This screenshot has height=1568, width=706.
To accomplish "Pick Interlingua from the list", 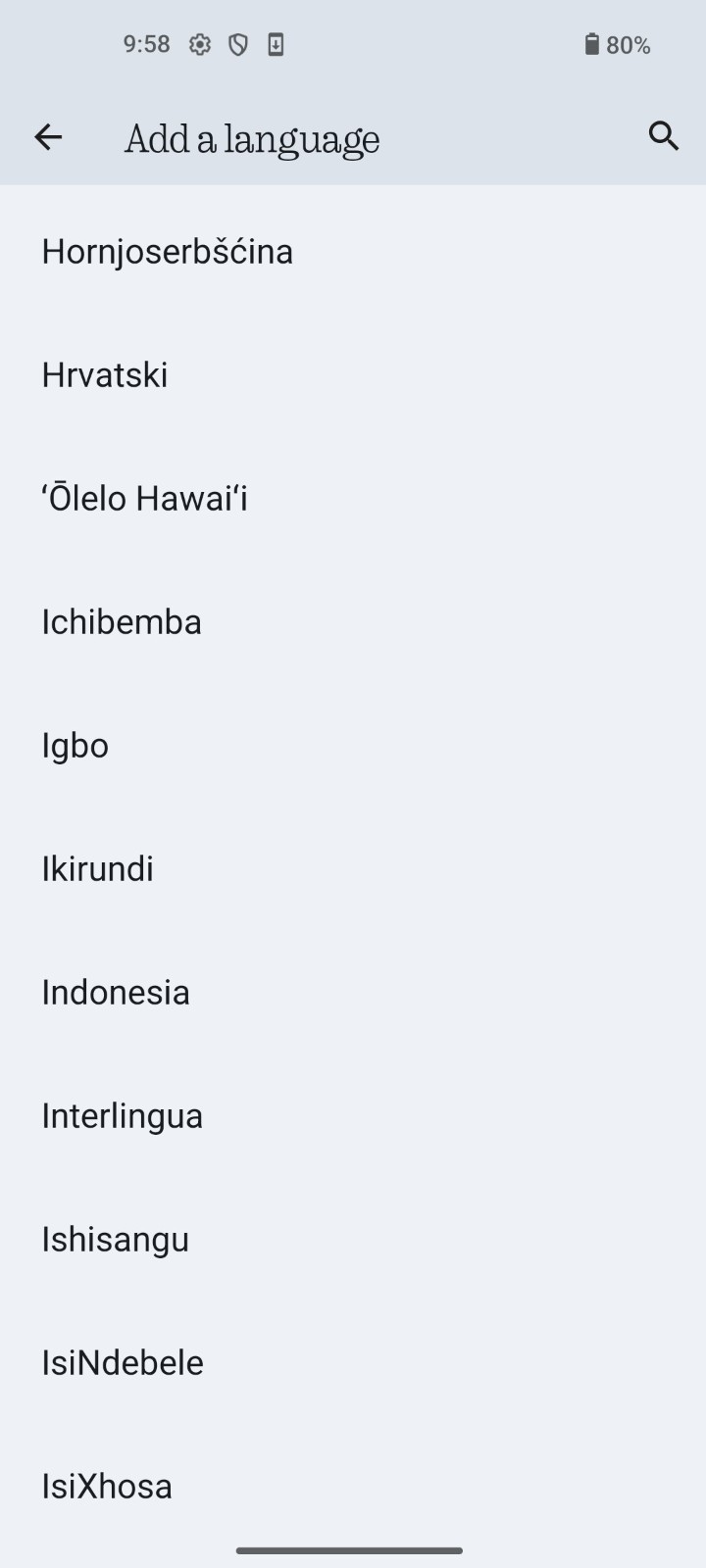I will 123,1116.
